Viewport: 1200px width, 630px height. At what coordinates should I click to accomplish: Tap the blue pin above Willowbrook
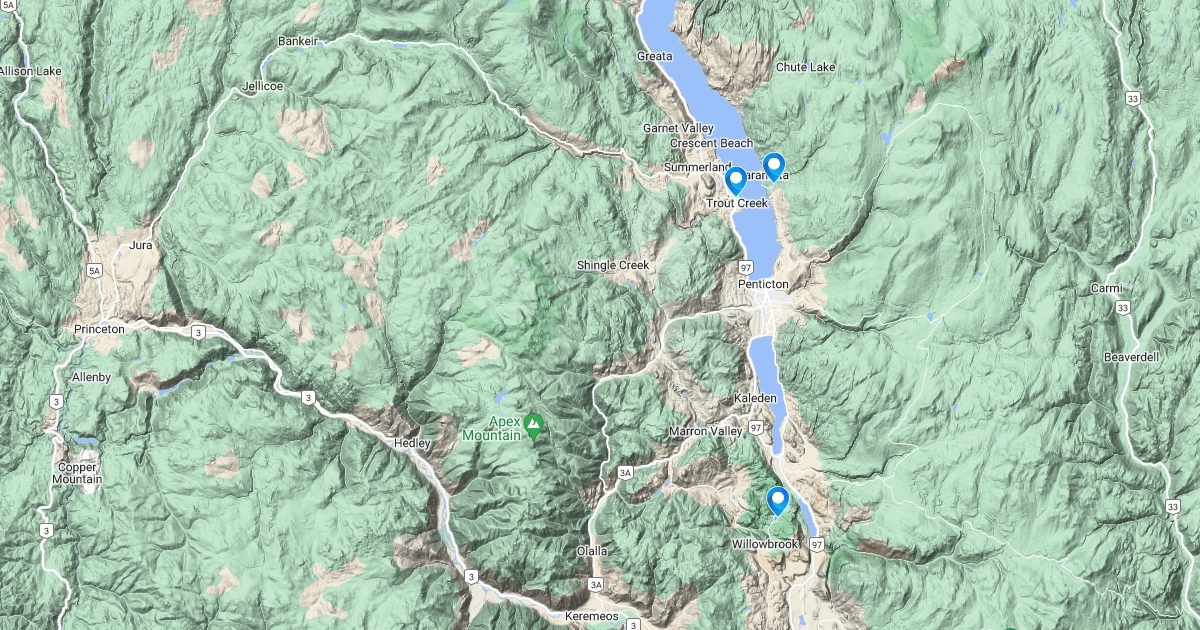[x=777, y=500]
